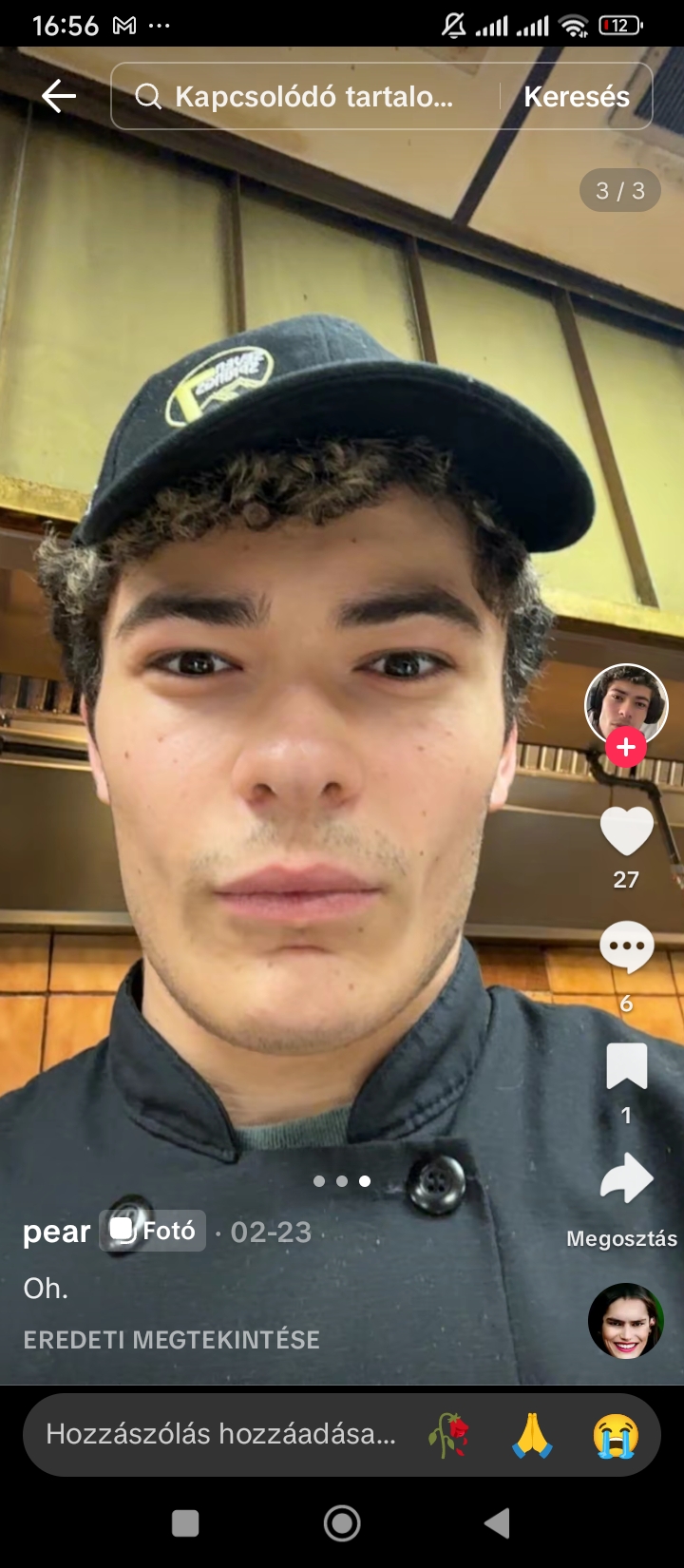Bookmark this post
Screen dimensions: 684x1568
tap(626, 1065)
